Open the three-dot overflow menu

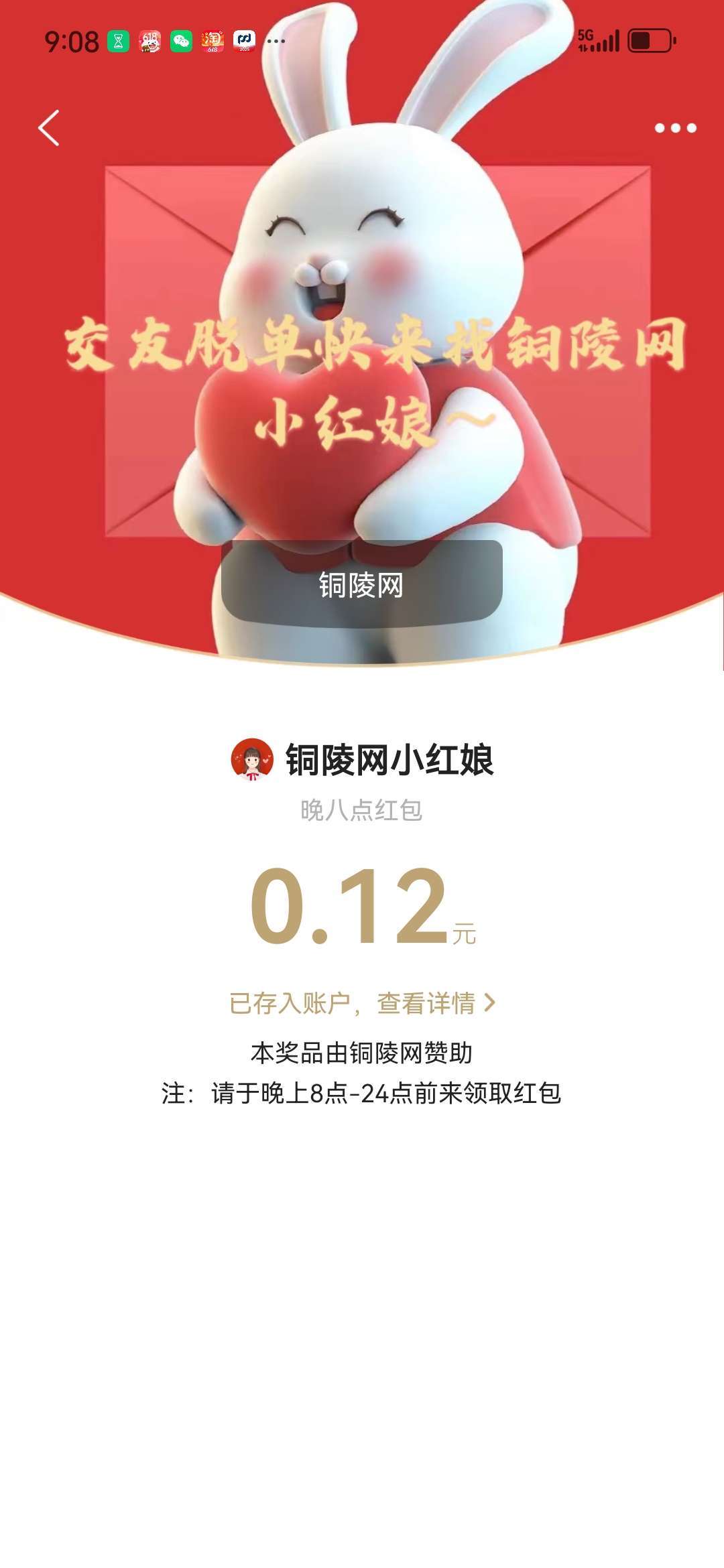(675, 128)
